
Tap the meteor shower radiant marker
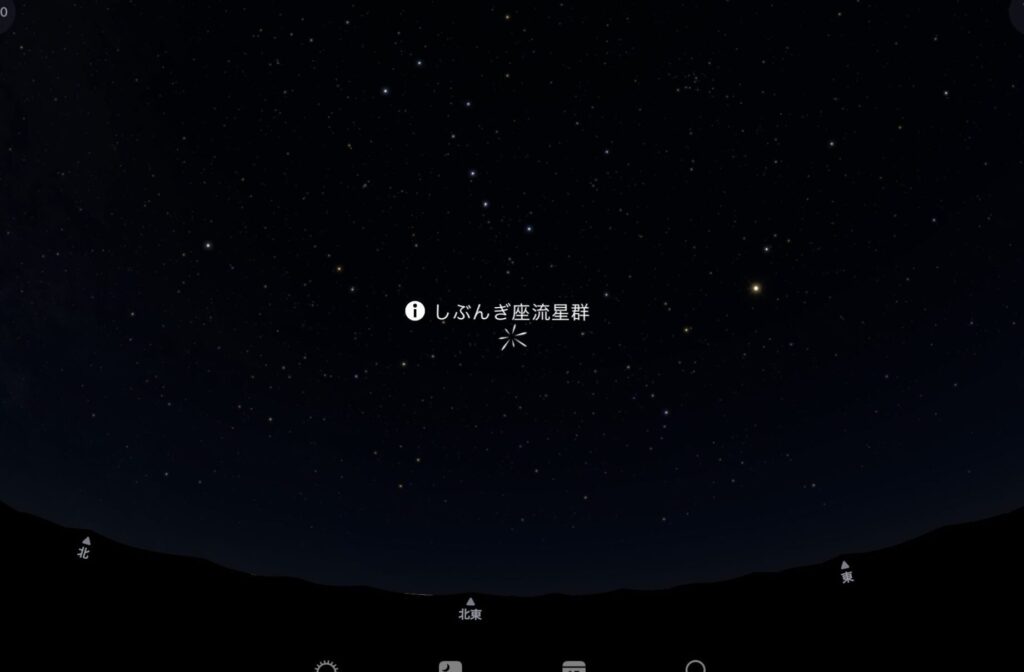(512, 339)
